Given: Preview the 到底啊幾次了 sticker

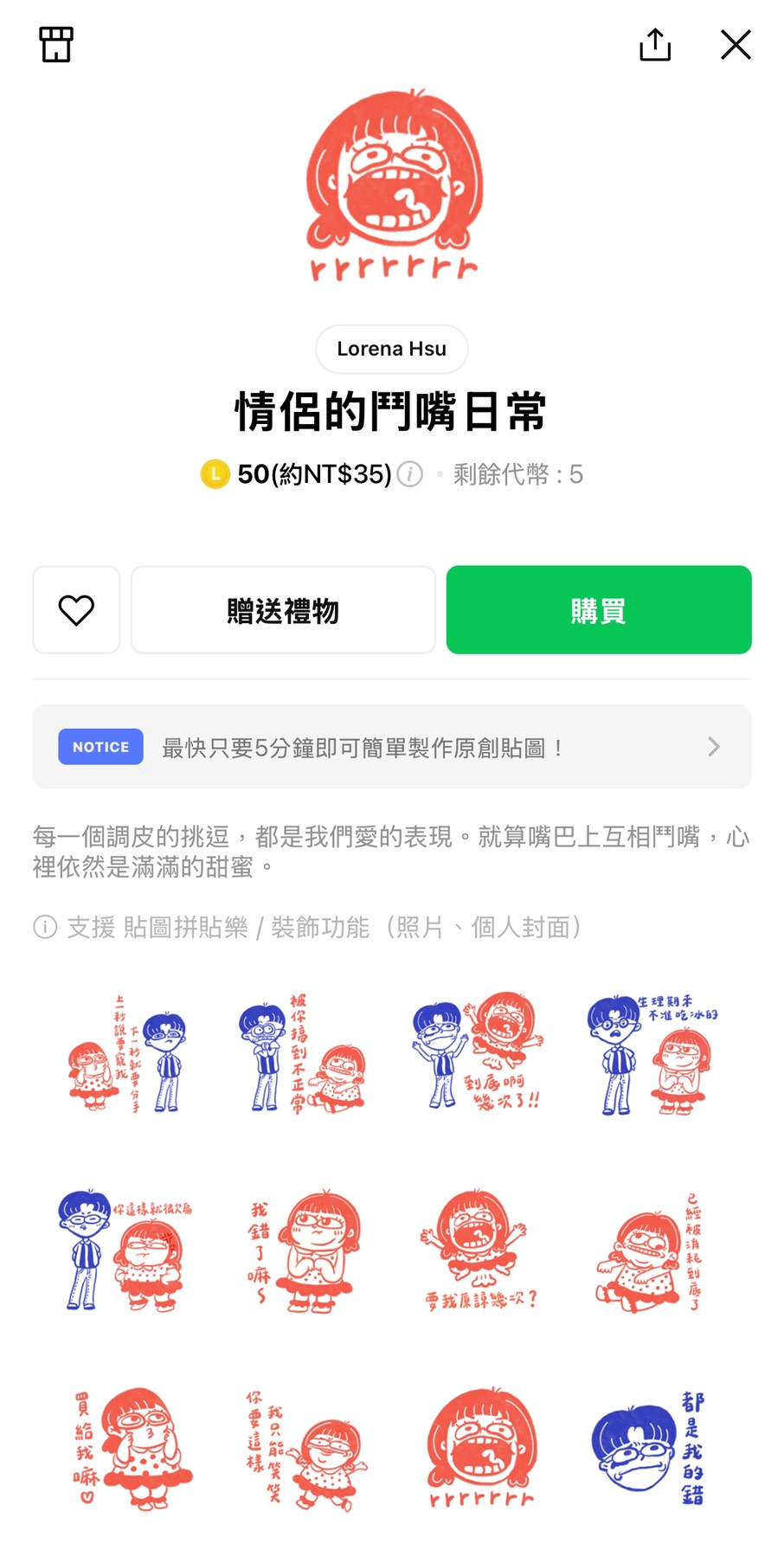Looking at the screenshot, I should click(477, 1054).
